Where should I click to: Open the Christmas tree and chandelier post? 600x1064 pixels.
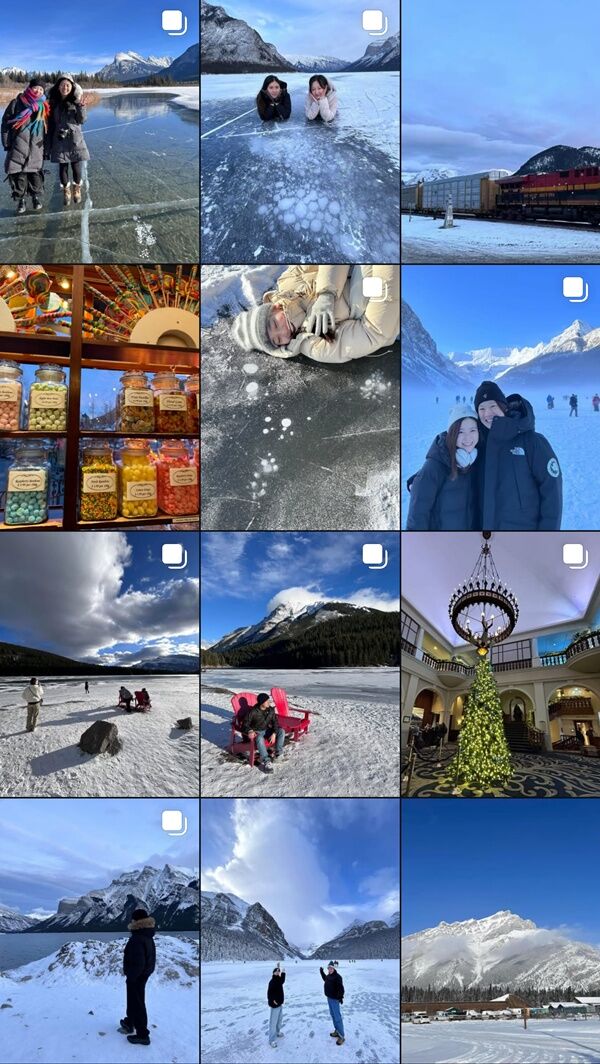tap(500, 664)
